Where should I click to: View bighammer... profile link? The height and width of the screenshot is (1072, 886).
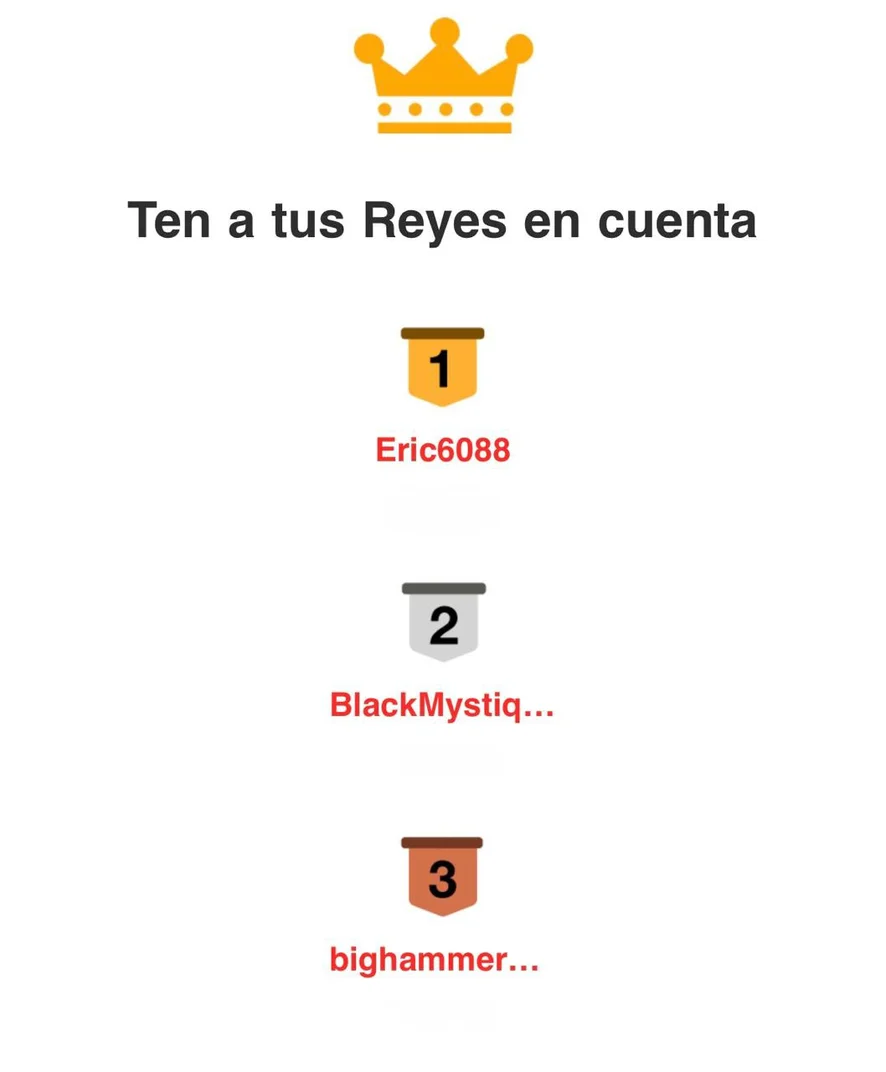434,961
